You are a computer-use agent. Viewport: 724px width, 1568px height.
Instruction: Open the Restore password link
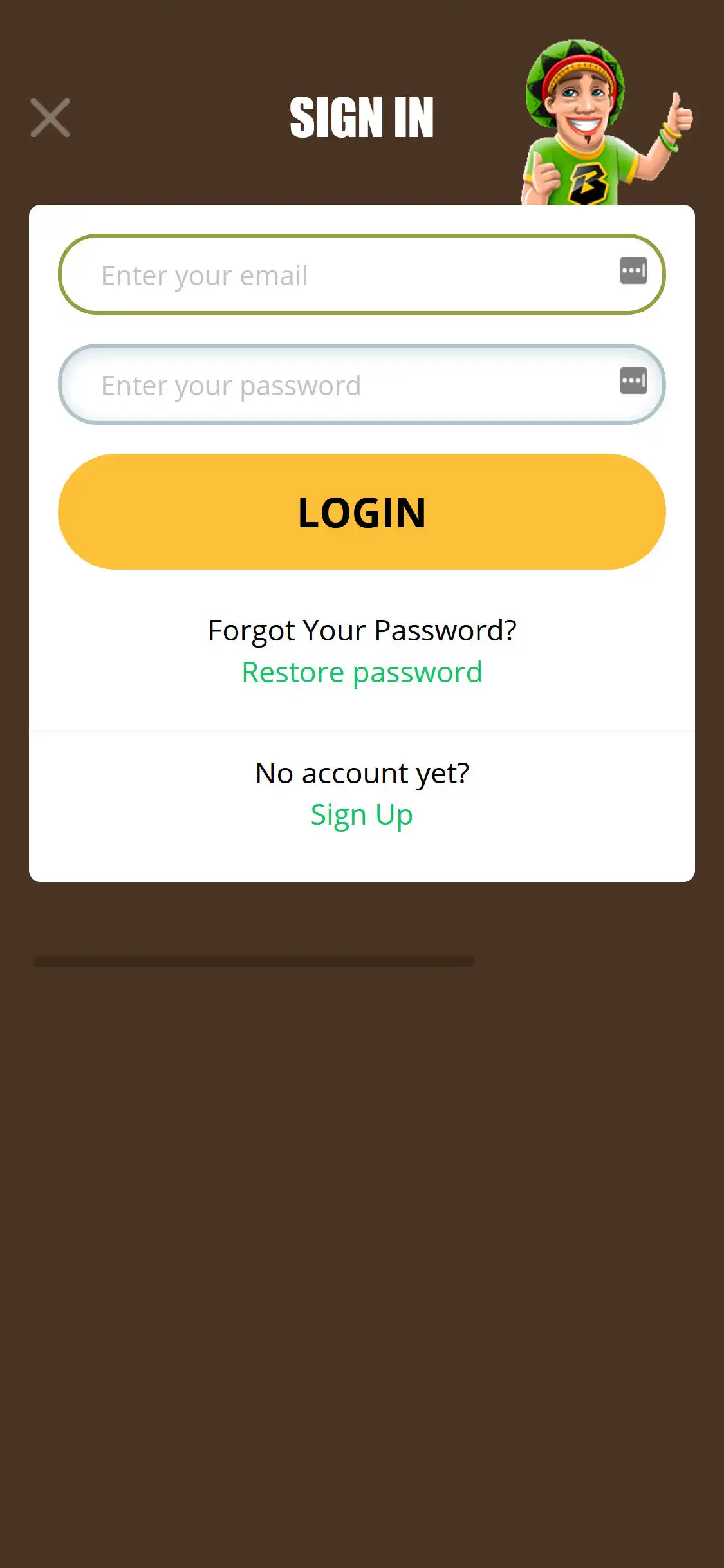coord(362,673)
